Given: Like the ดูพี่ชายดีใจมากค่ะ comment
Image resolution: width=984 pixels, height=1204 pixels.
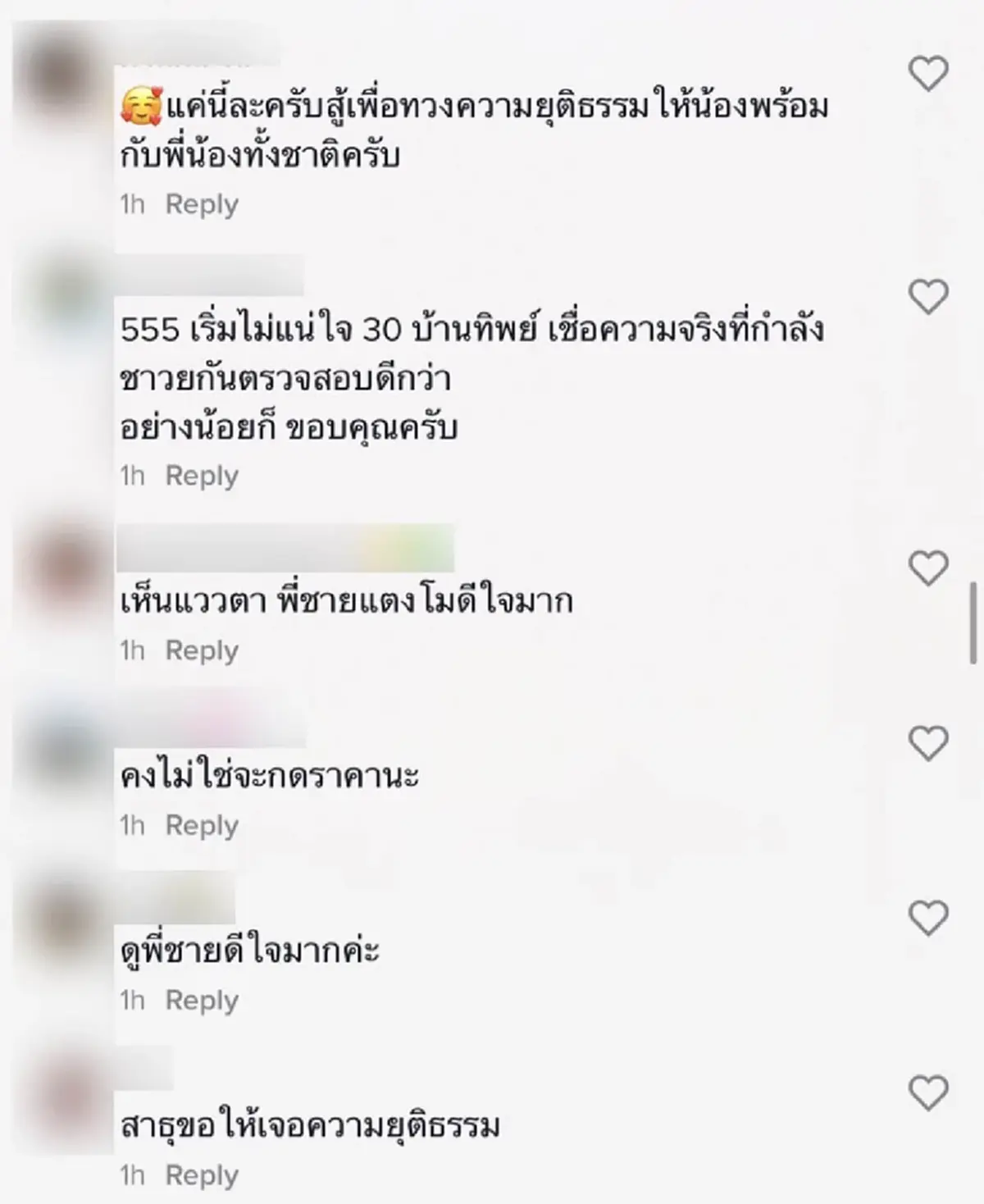Looking at the screenshot, I should (927, 916).
